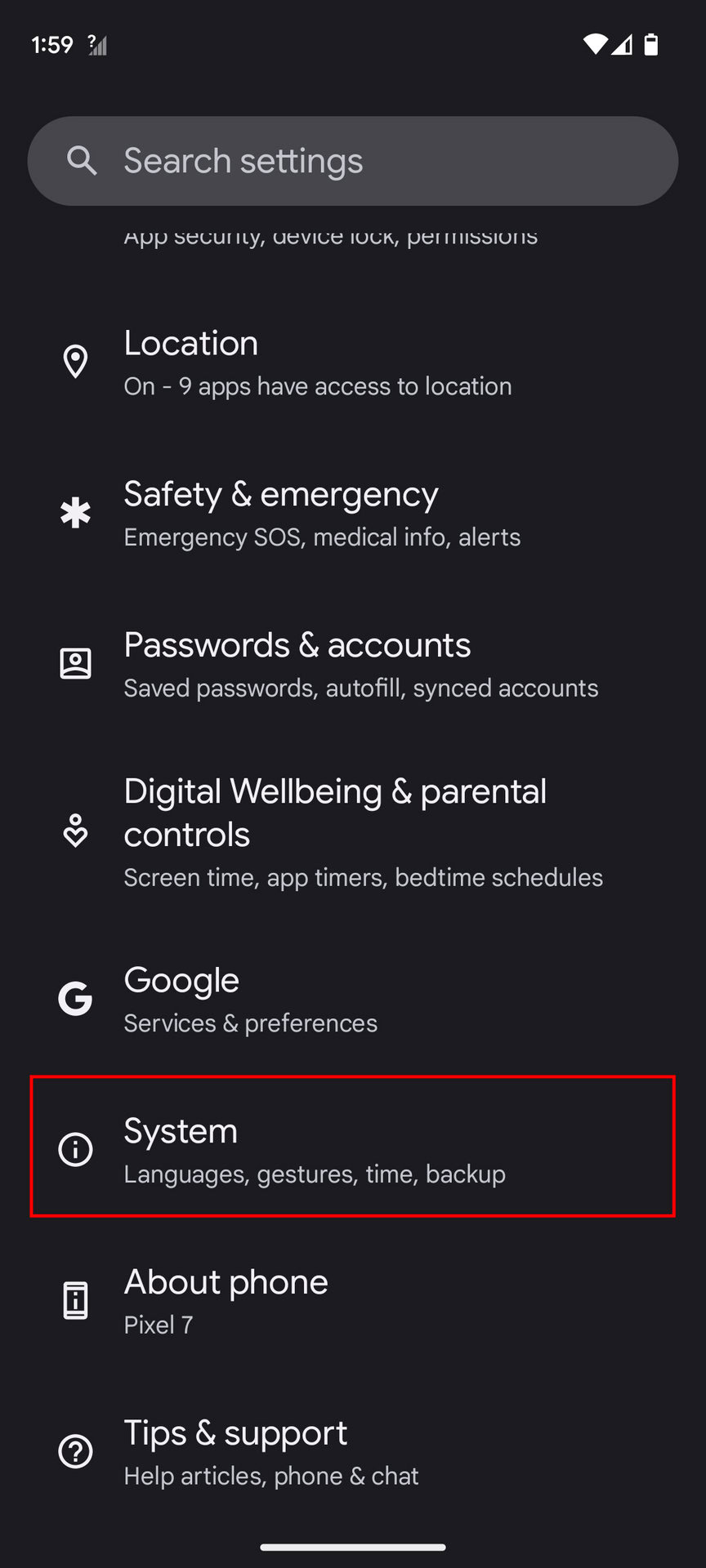Image resolution: width=706 pixels, height=1568 pixels.
Task: View About phone details
Action: [353, 1302]
